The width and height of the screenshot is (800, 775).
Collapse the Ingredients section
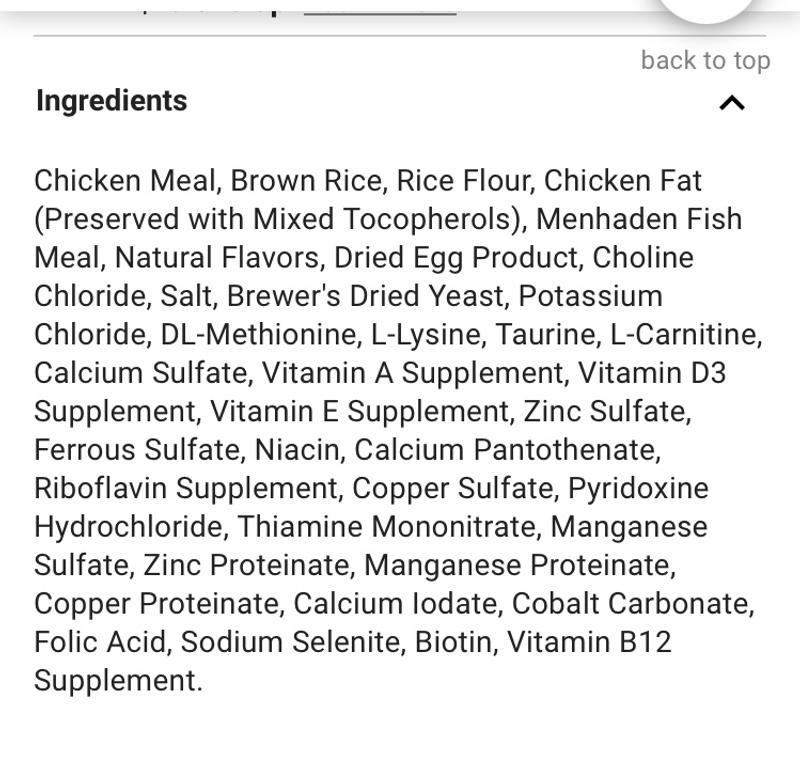pyautogui.click(x=732, y=102)
